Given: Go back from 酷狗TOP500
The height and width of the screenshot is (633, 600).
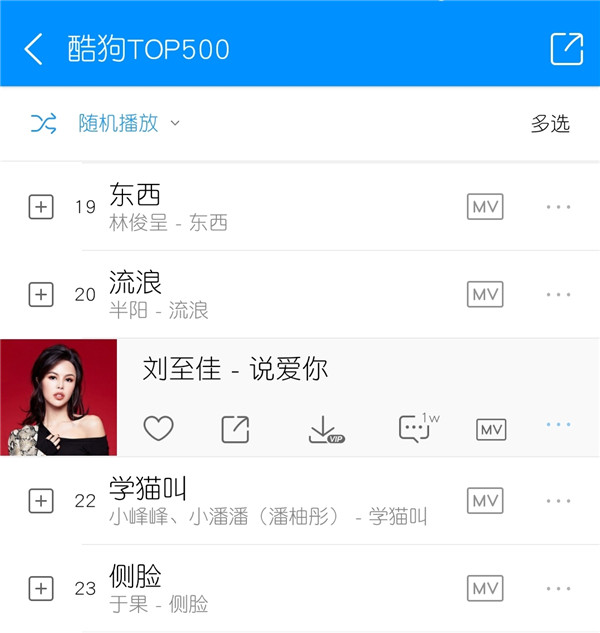Looking at the screenshot, I should point(34,49).
